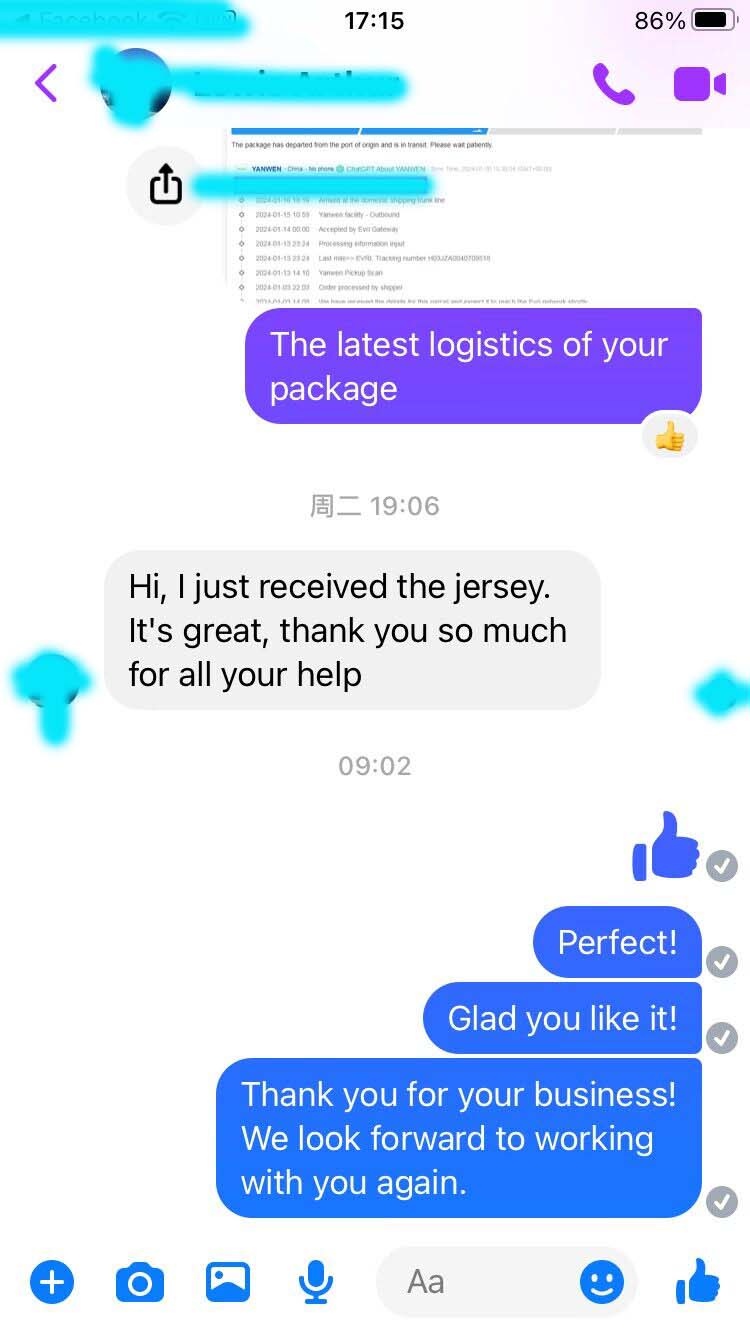Image resolution: width=750 pixels, height=1334 pixels.
Task: Open the shared tracking screenshot
Action: pos(465,215)
